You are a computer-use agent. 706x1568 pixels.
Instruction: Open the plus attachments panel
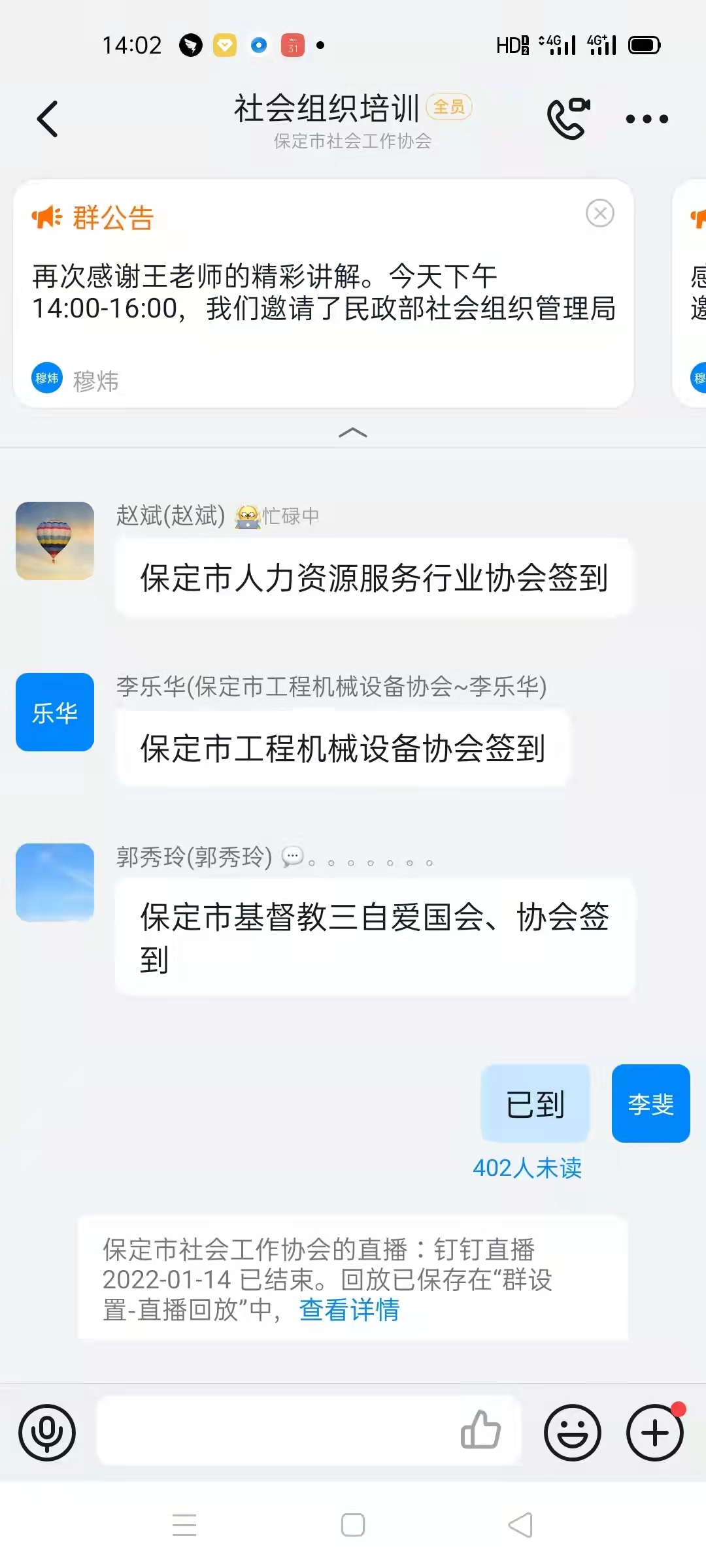pyautogui.click(x=655, y=1432)
